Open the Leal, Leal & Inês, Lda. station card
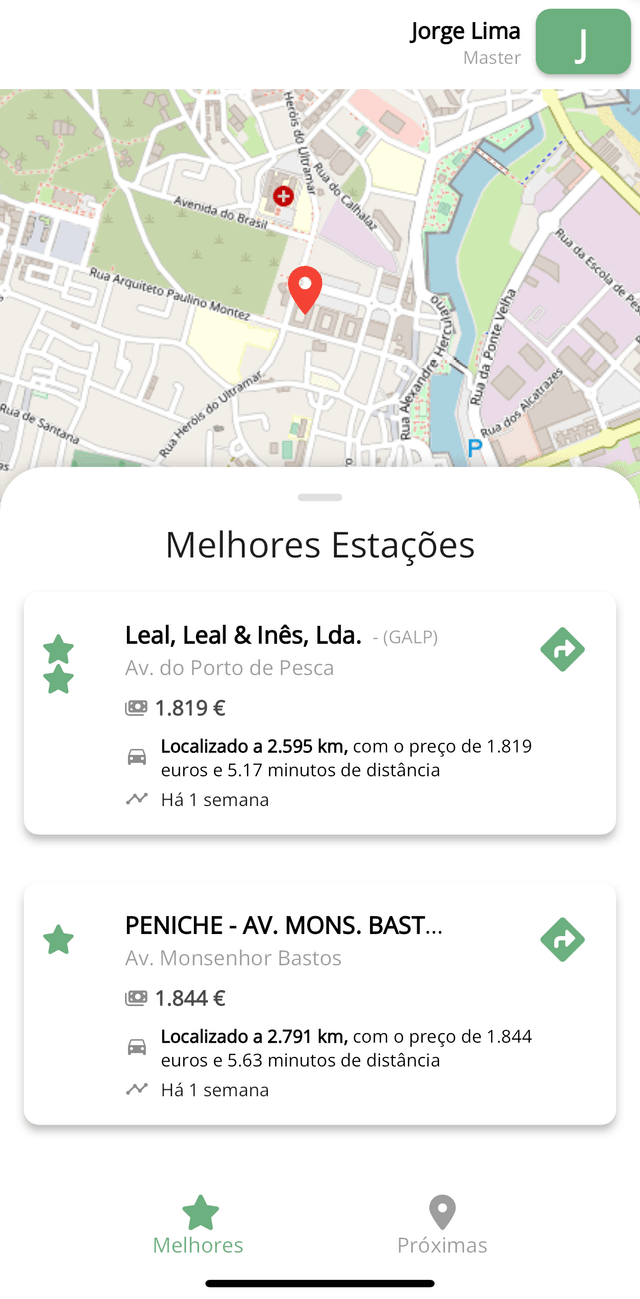Viewport: 640px width, 1299px height. click(x=320, y=713)
